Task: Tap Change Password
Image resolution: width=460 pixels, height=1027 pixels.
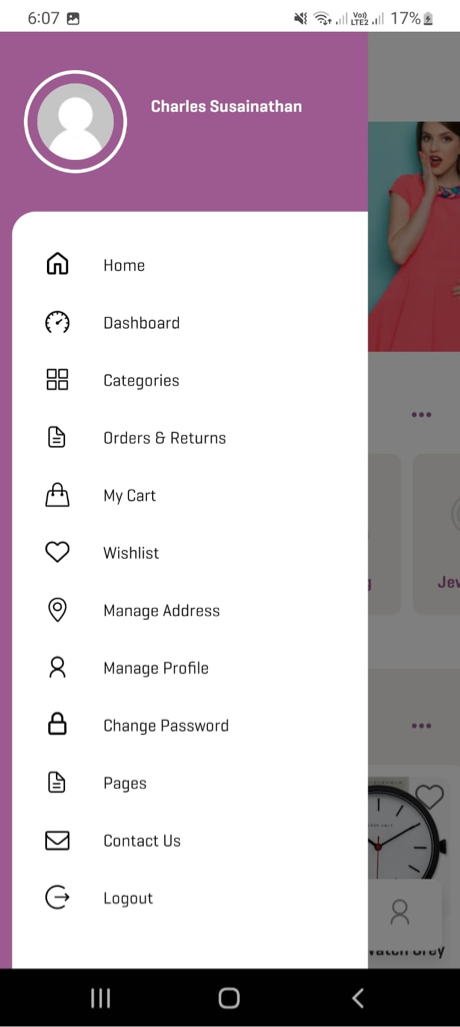Action: [189, 726]
